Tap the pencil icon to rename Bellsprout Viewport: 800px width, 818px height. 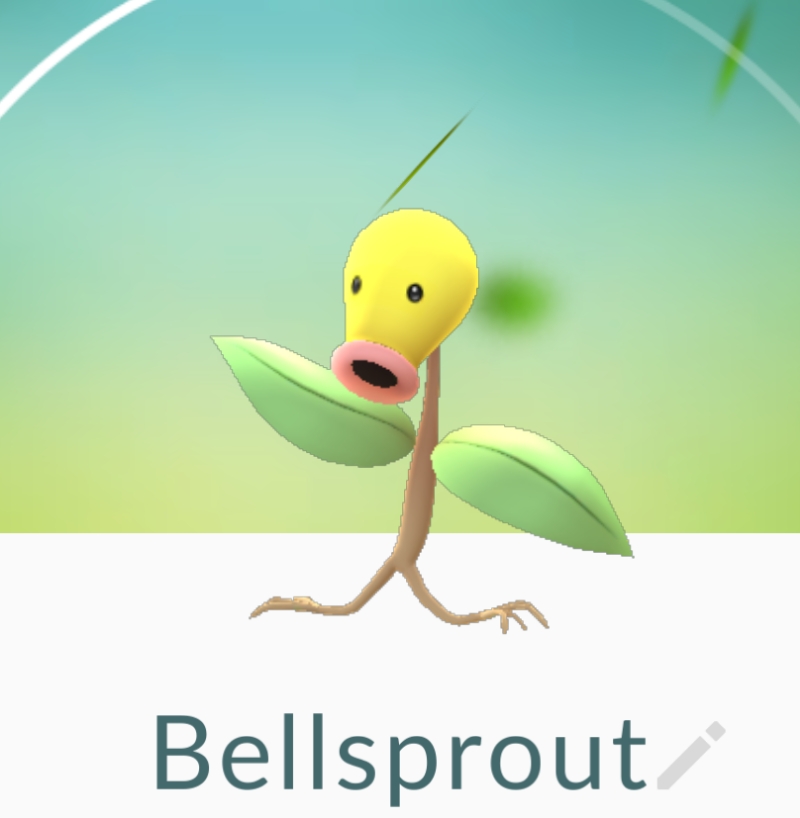[x=691, y=755]
